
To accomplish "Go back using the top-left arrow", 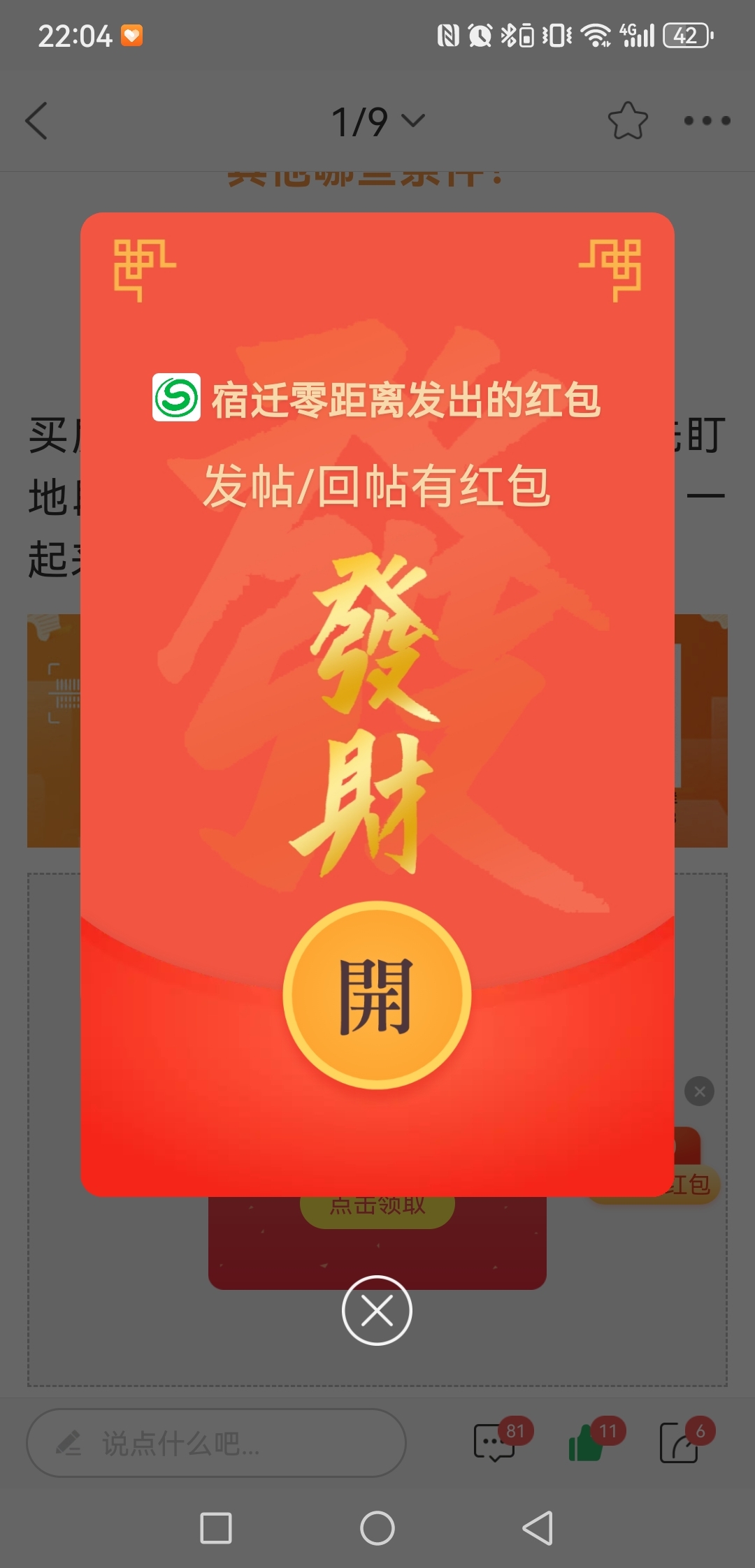I will 36,121.
